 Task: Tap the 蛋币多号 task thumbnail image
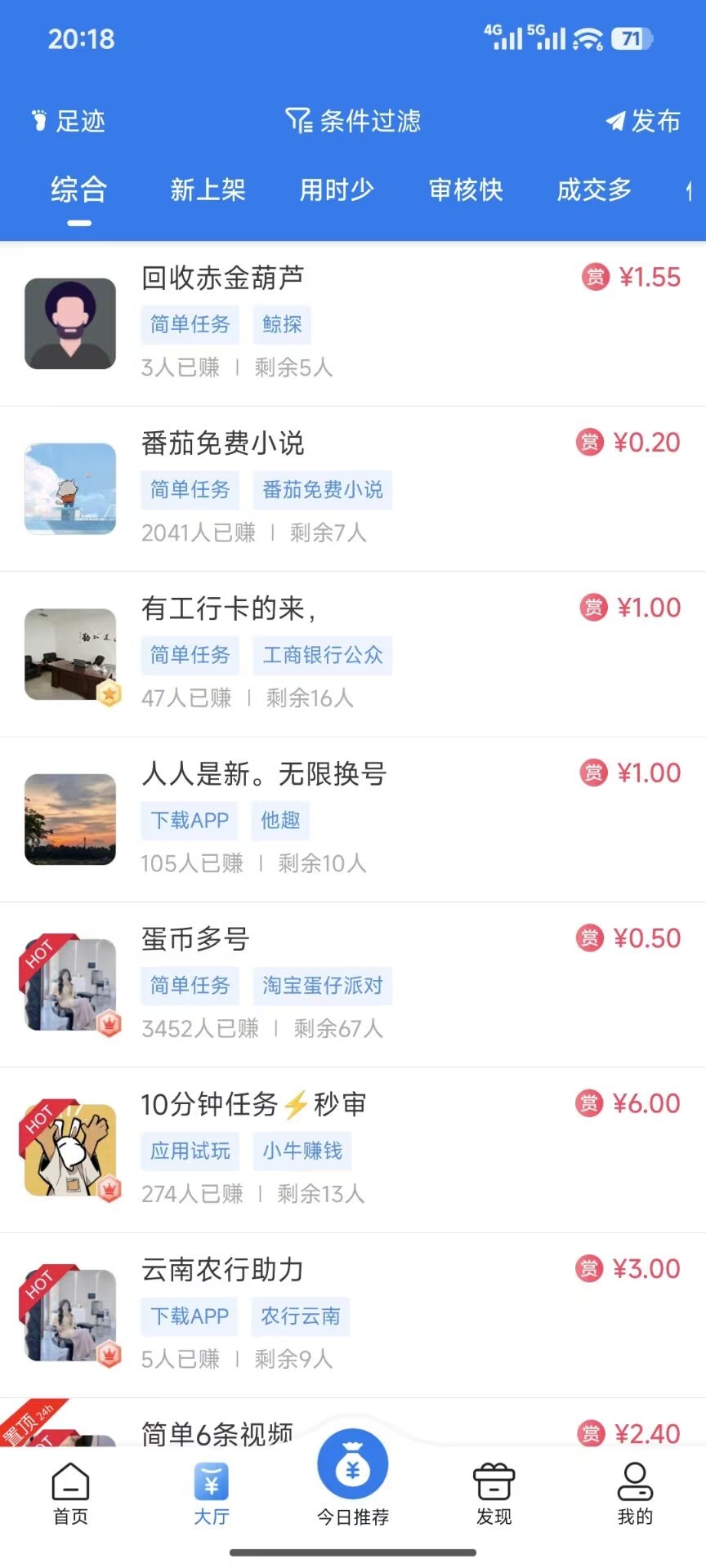pyautogui.click(x=70, y=987)
